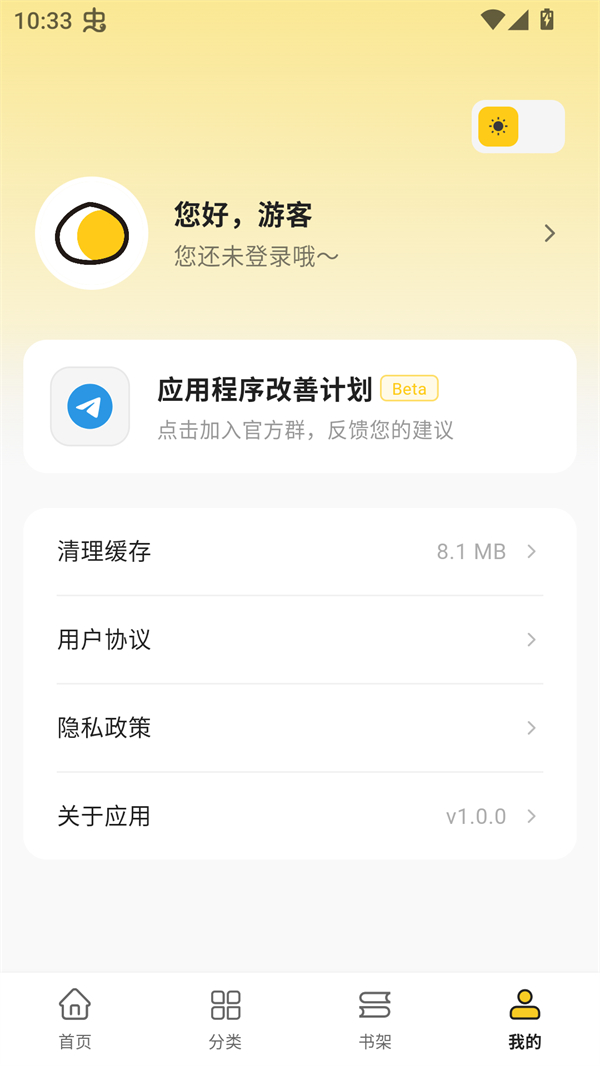The image size is (600, 1066).
Task: Switch to the 首页 tab
Action: pyautogui.click(x=75, y=1018)
